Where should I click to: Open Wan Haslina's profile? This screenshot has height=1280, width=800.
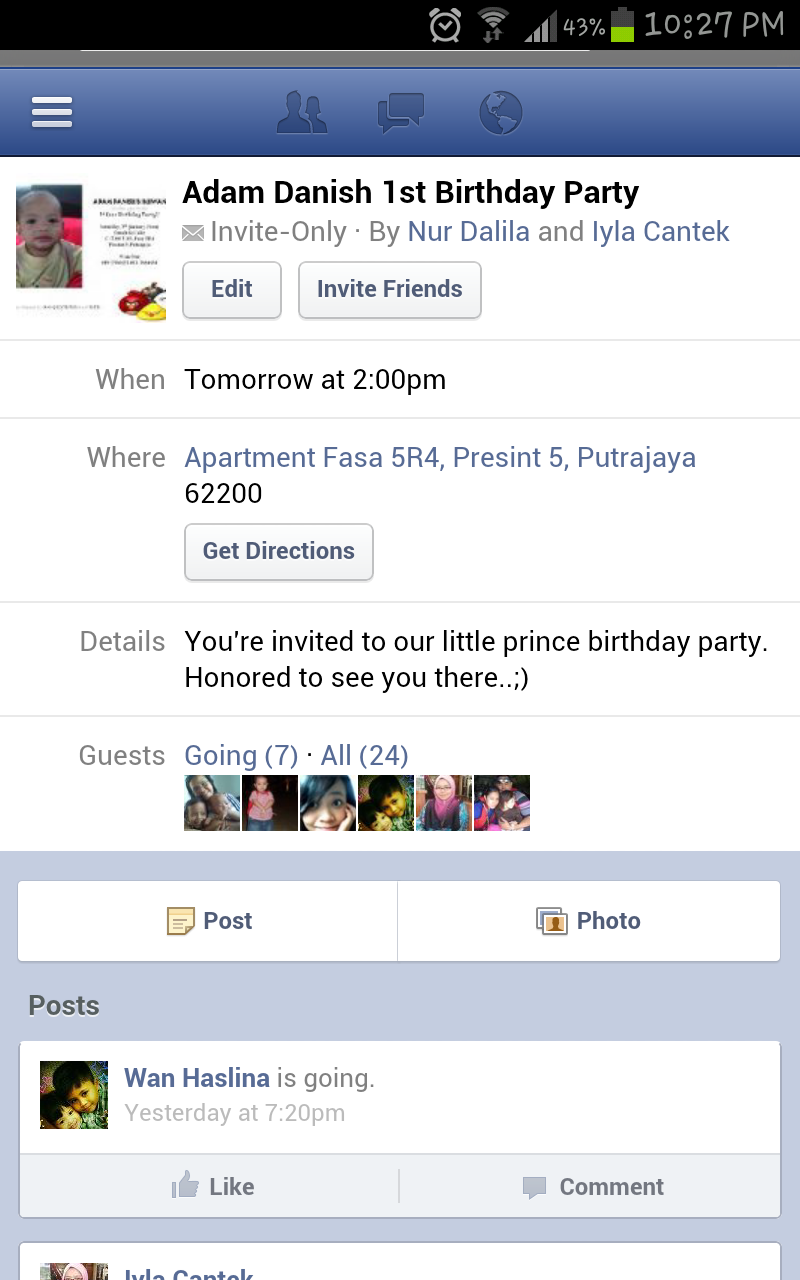[x=196, y=1078]
